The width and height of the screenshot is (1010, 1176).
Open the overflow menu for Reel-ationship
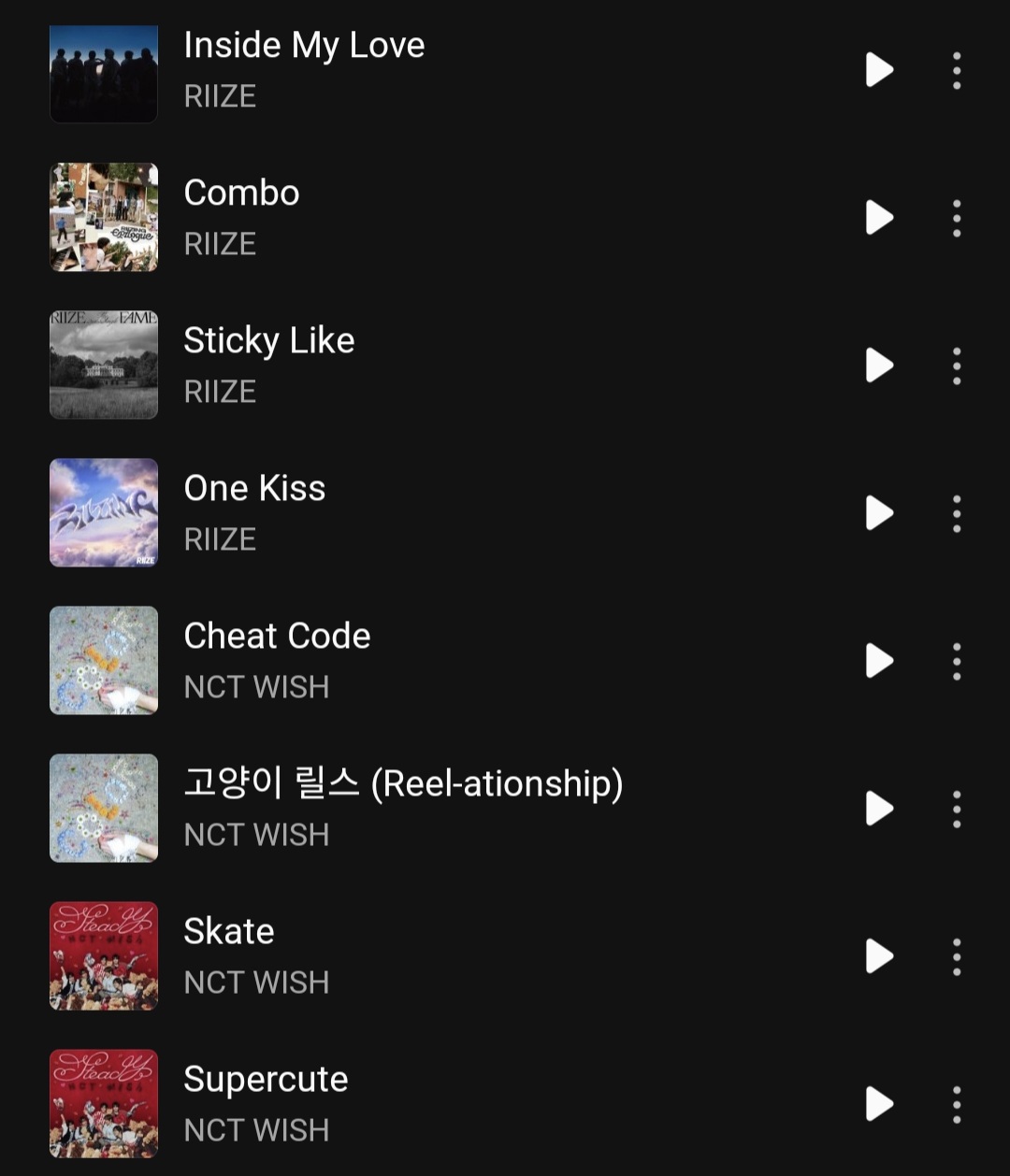click(956, 810)
